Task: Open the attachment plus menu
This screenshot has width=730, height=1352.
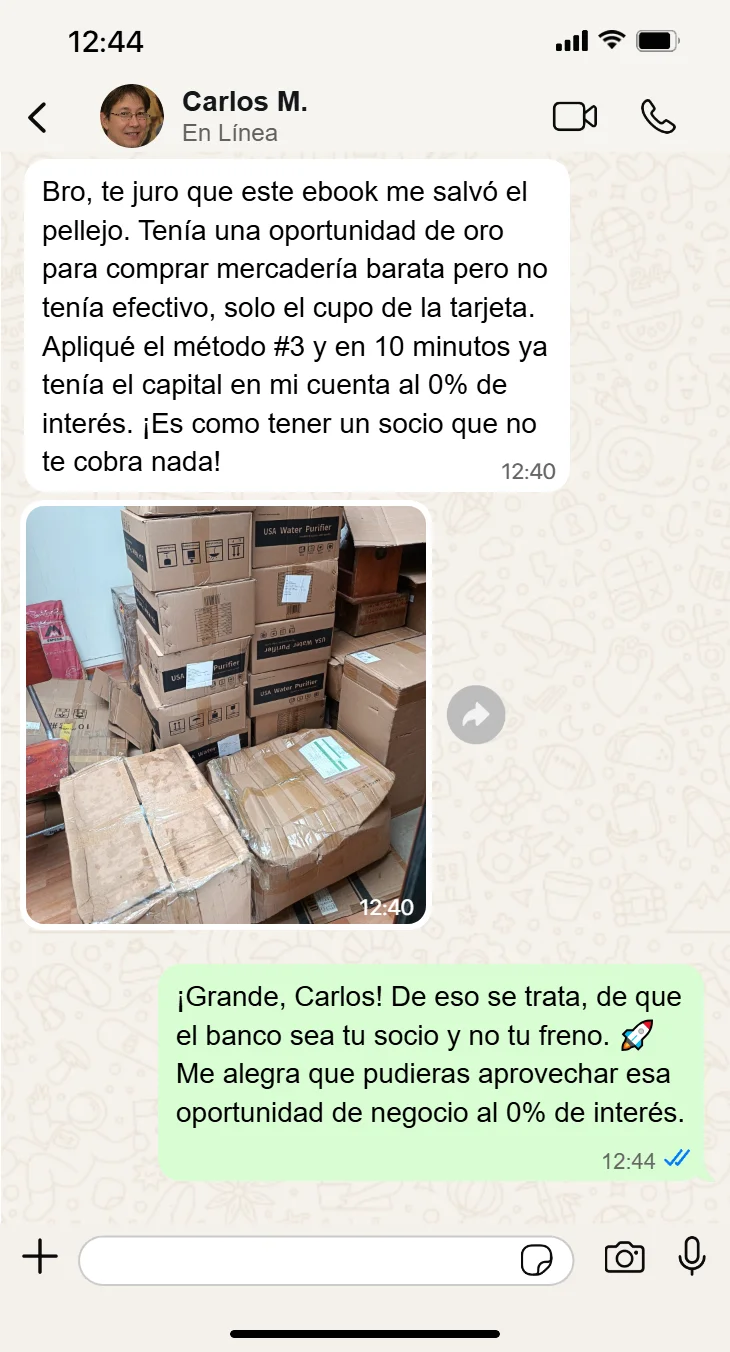Action: (40, 1257)
